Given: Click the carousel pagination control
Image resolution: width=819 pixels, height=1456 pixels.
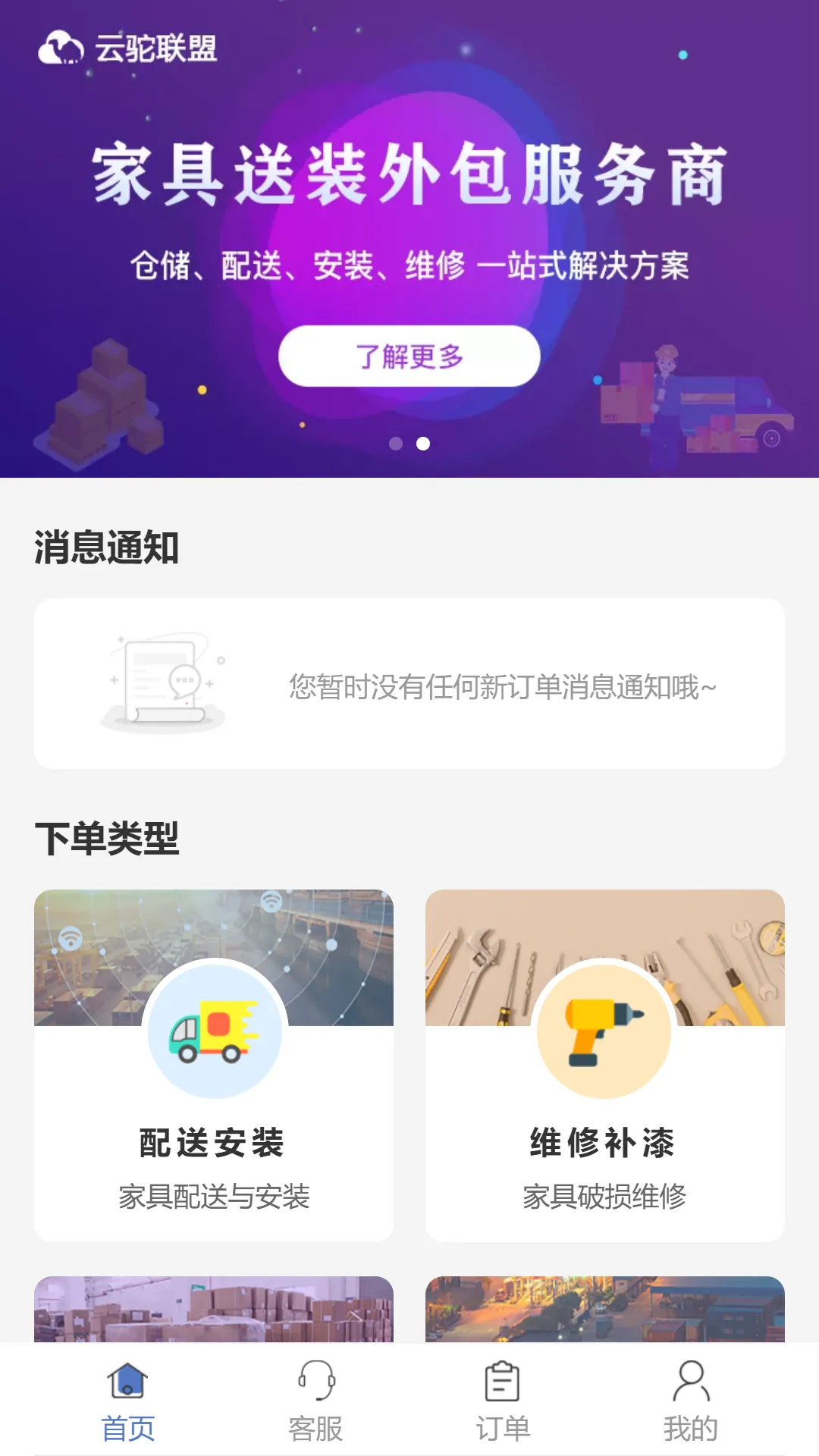Looking at the screenshot, I should pos(409,444).
